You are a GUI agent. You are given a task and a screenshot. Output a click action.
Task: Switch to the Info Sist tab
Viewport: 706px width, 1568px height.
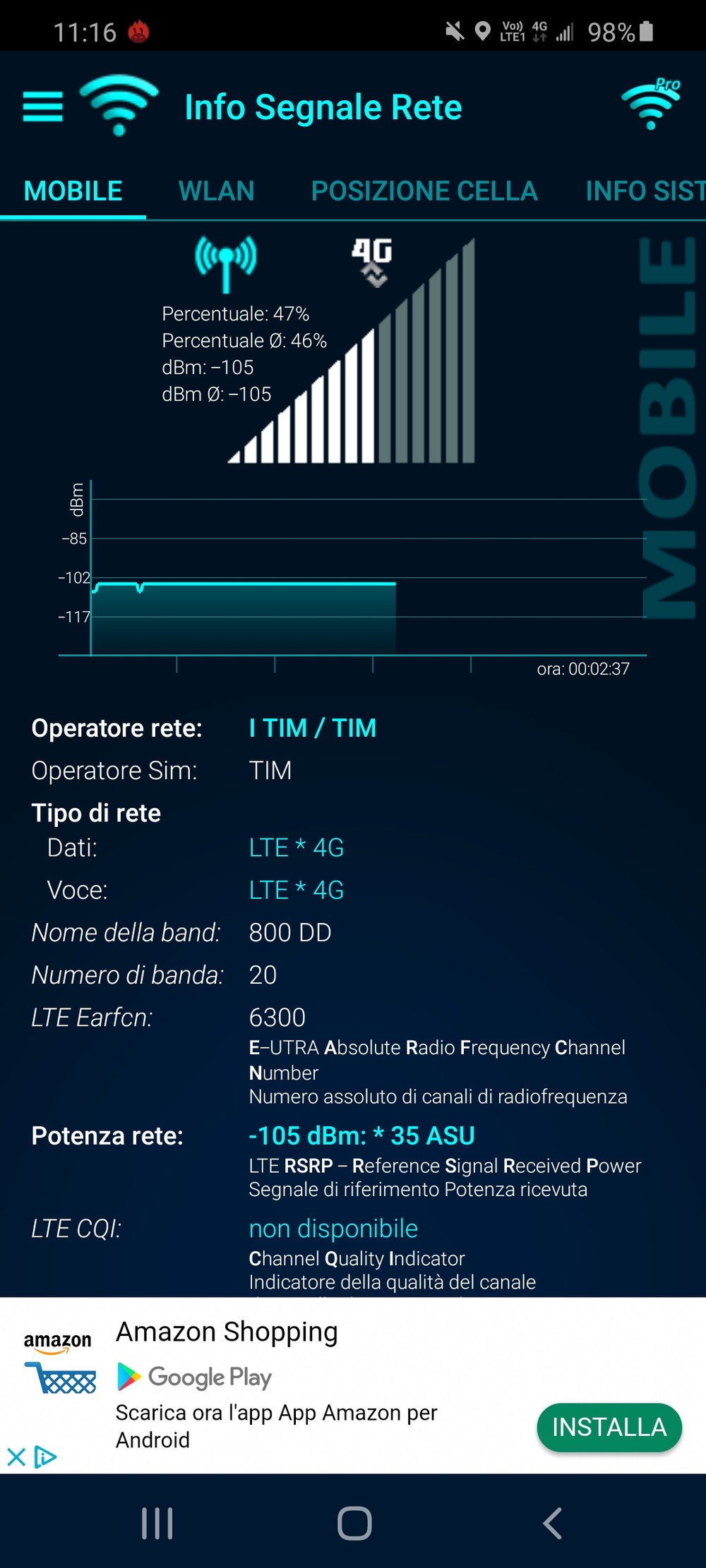pyautogui.click(x=645, y=191)
